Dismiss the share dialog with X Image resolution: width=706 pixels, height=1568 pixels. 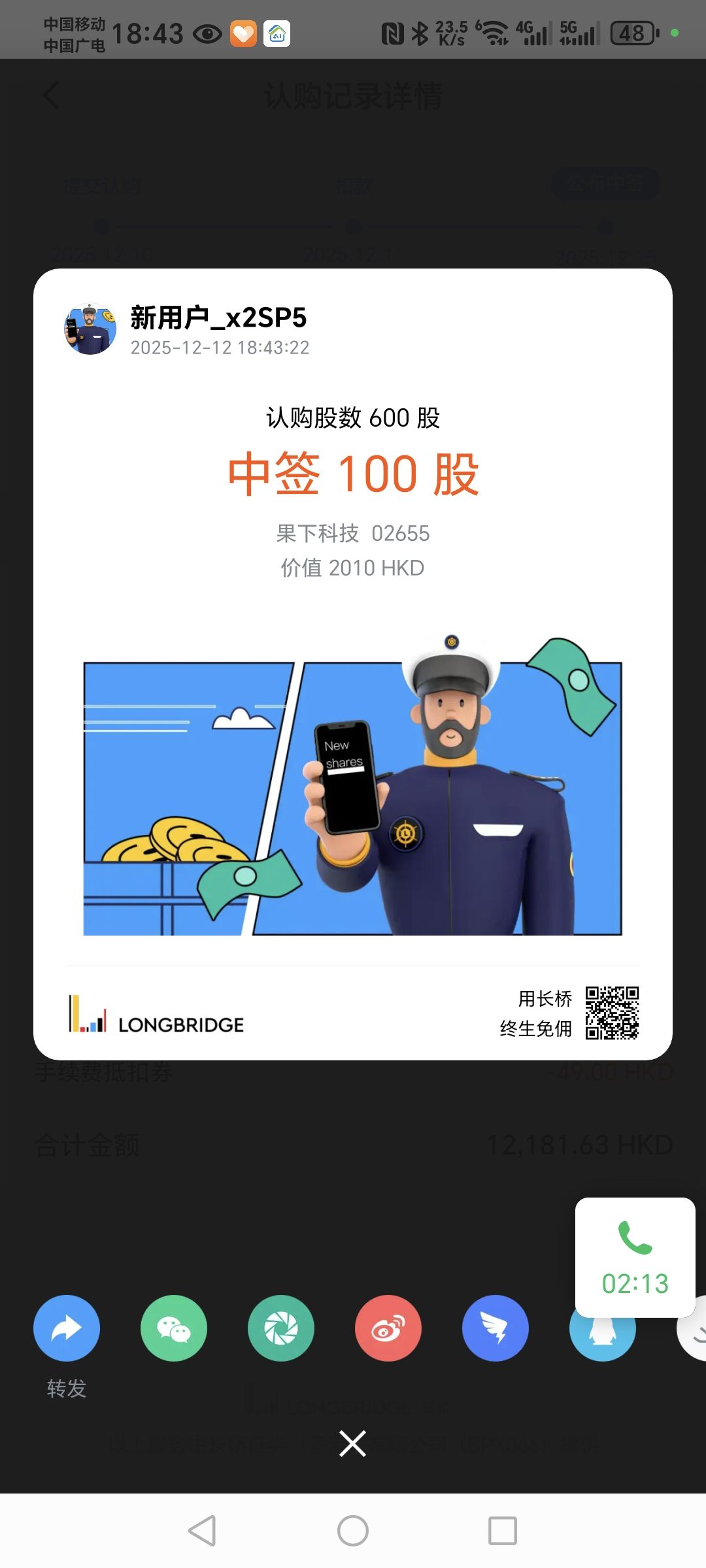click(x=353, y=1443)
